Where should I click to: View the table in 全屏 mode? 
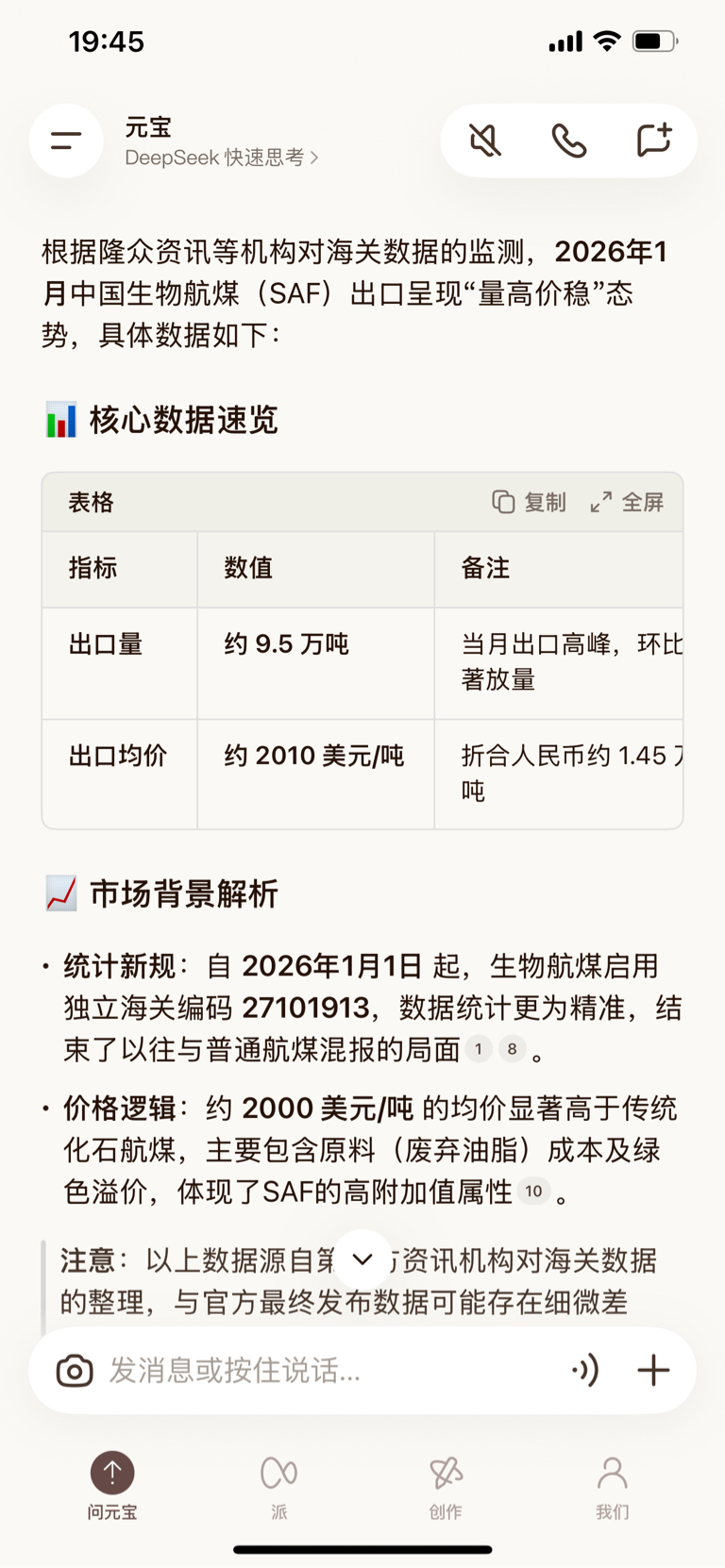coord(627,502)
